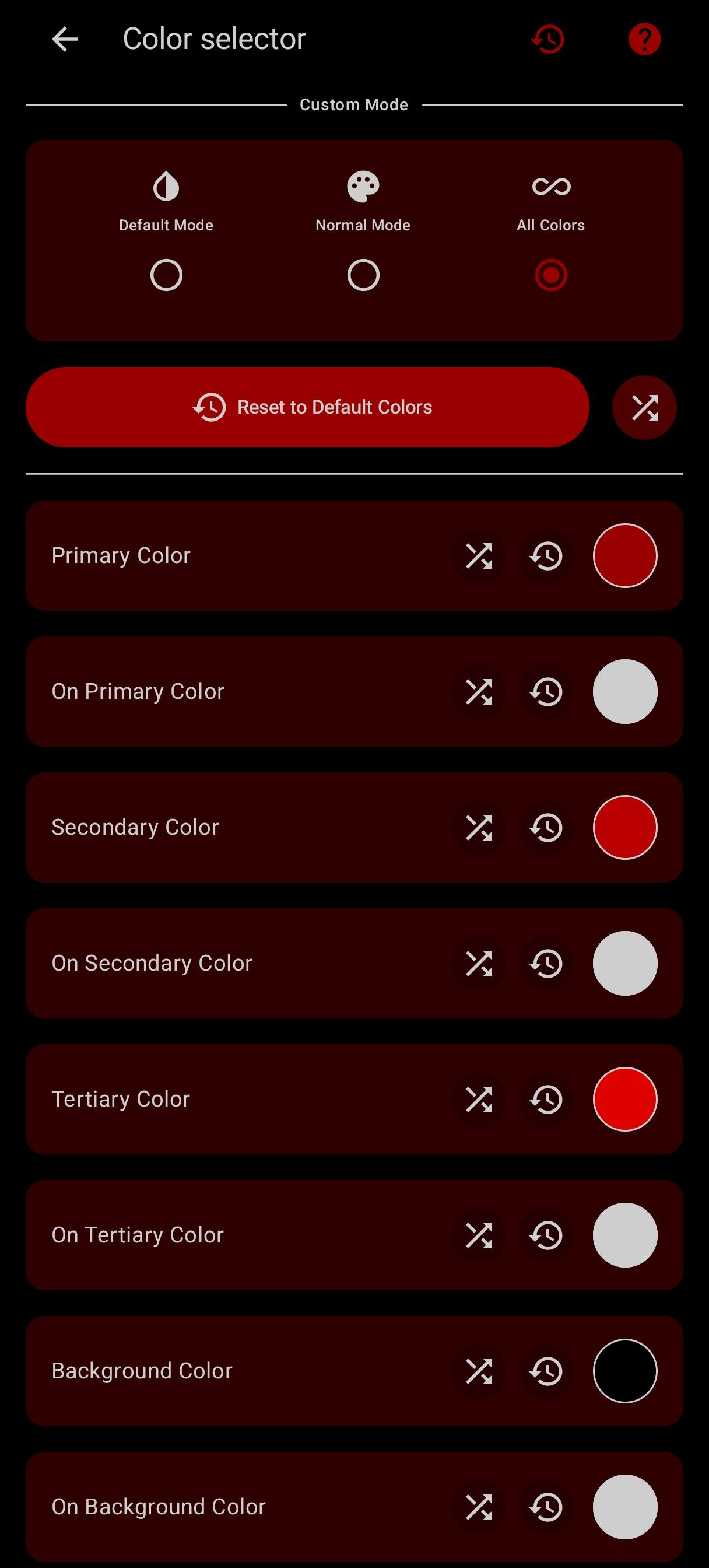The height and width of the screenshot is (1568, 709).
Task: Reset the On Primary Color
Action: click(x=546, y=691)
